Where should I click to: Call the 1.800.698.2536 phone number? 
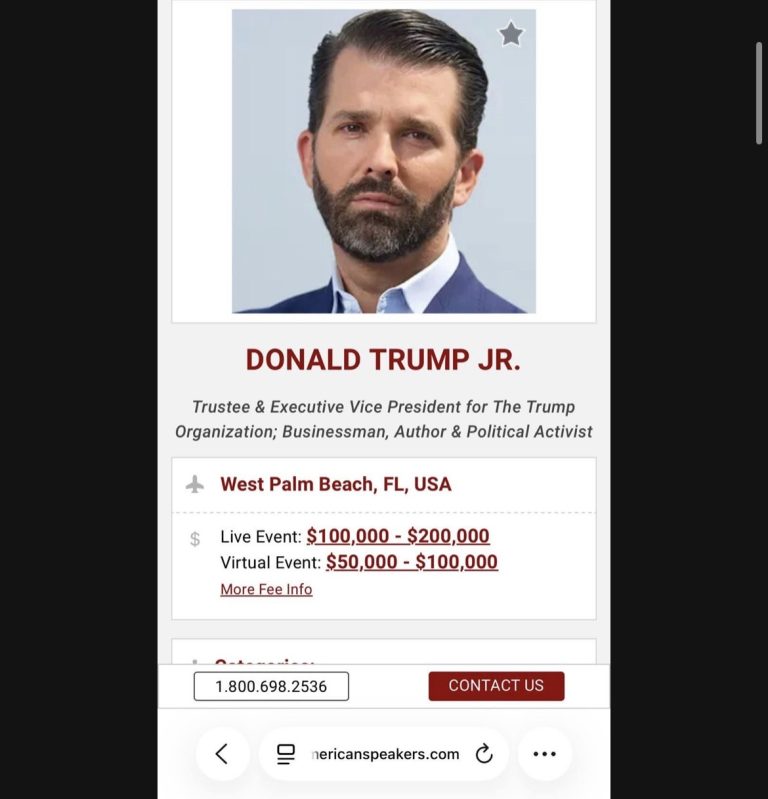[x=271, y=686]
